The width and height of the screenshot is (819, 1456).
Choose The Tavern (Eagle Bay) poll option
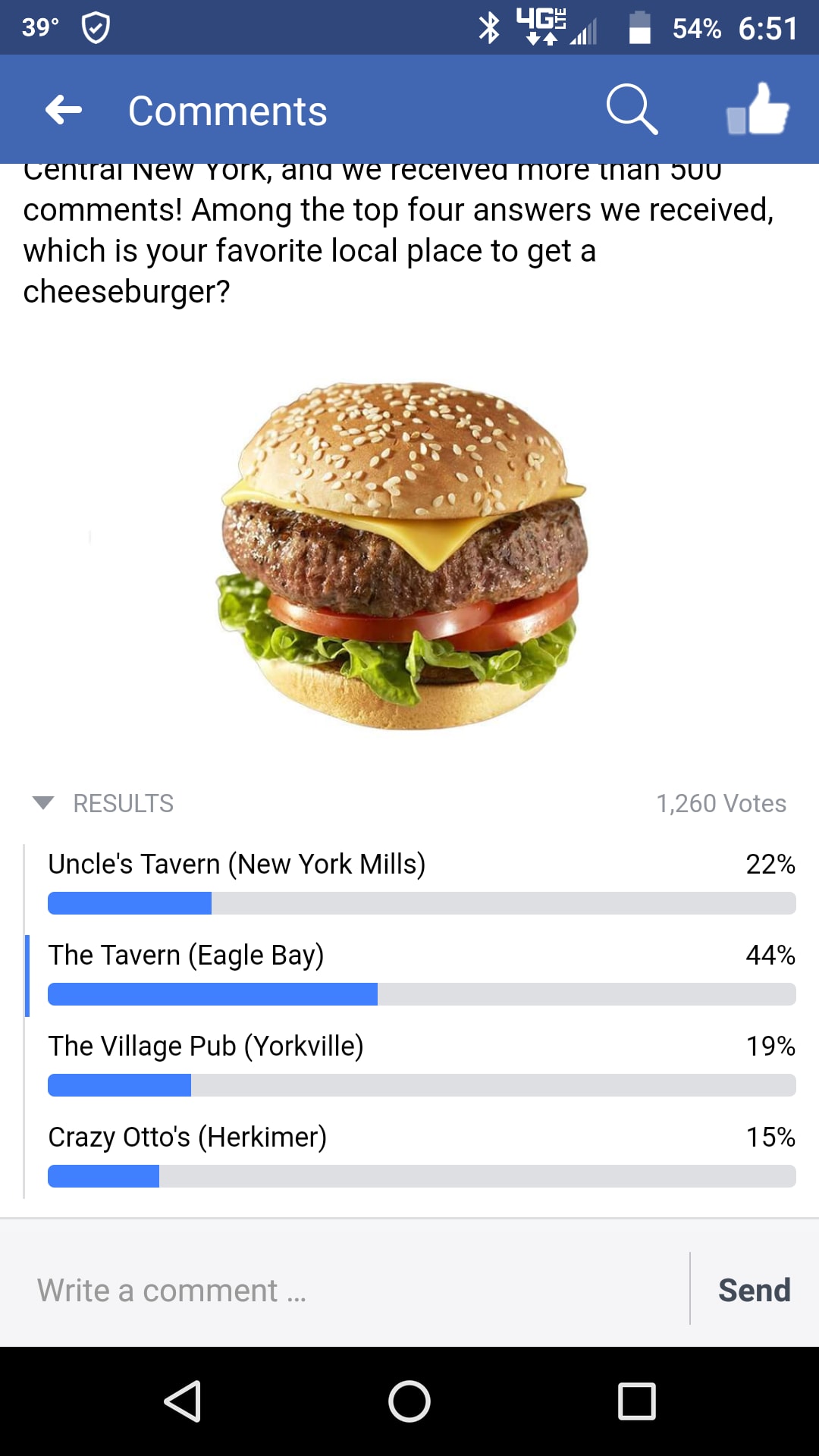click(186, 955)
